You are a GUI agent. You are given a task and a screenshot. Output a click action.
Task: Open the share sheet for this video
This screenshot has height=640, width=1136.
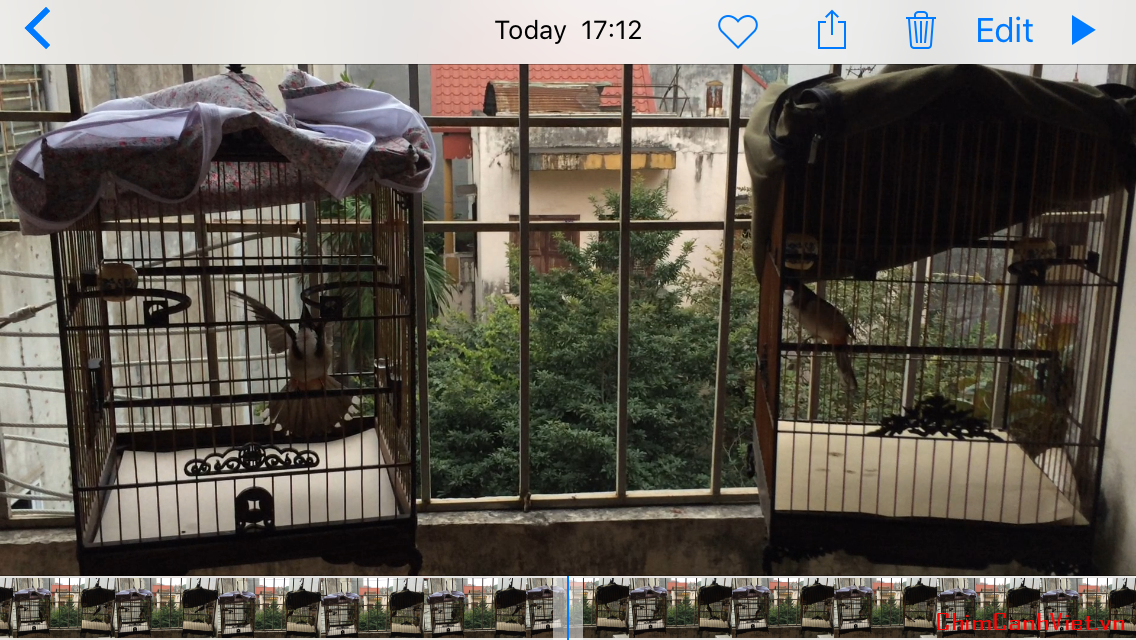click(x=831, y=30)
